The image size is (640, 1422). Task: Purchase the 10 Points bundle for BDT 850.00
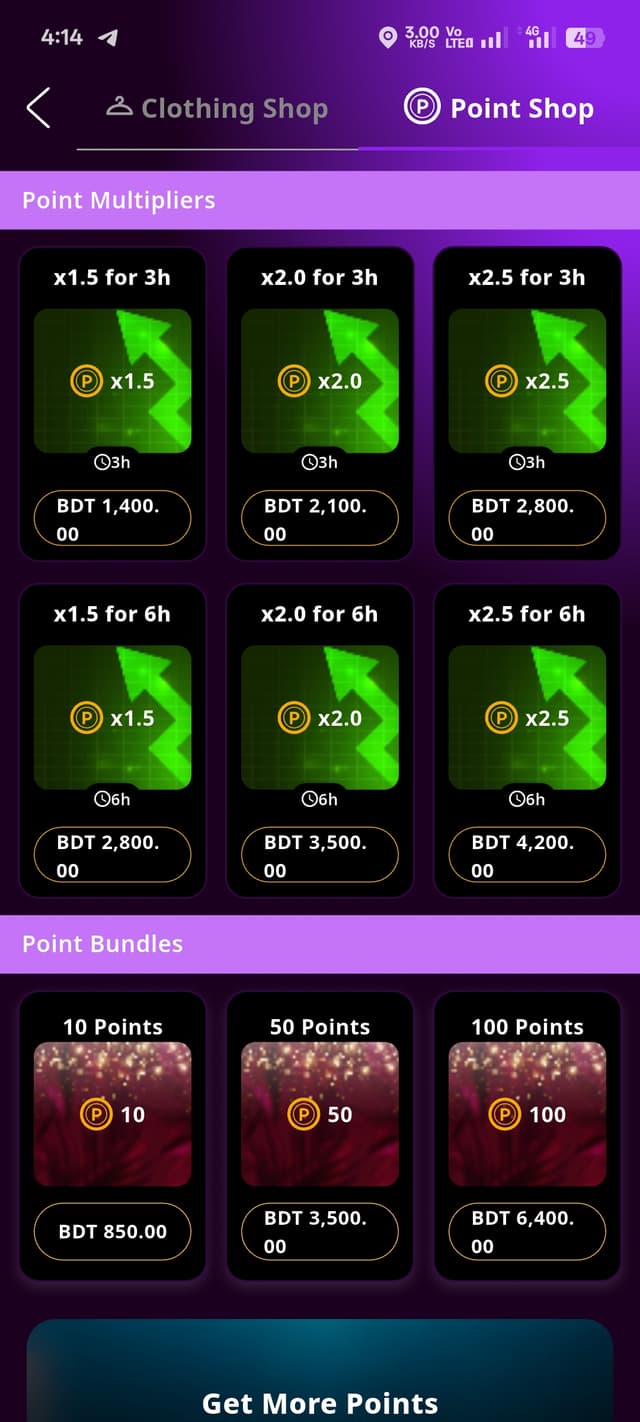pos(112,1231)
